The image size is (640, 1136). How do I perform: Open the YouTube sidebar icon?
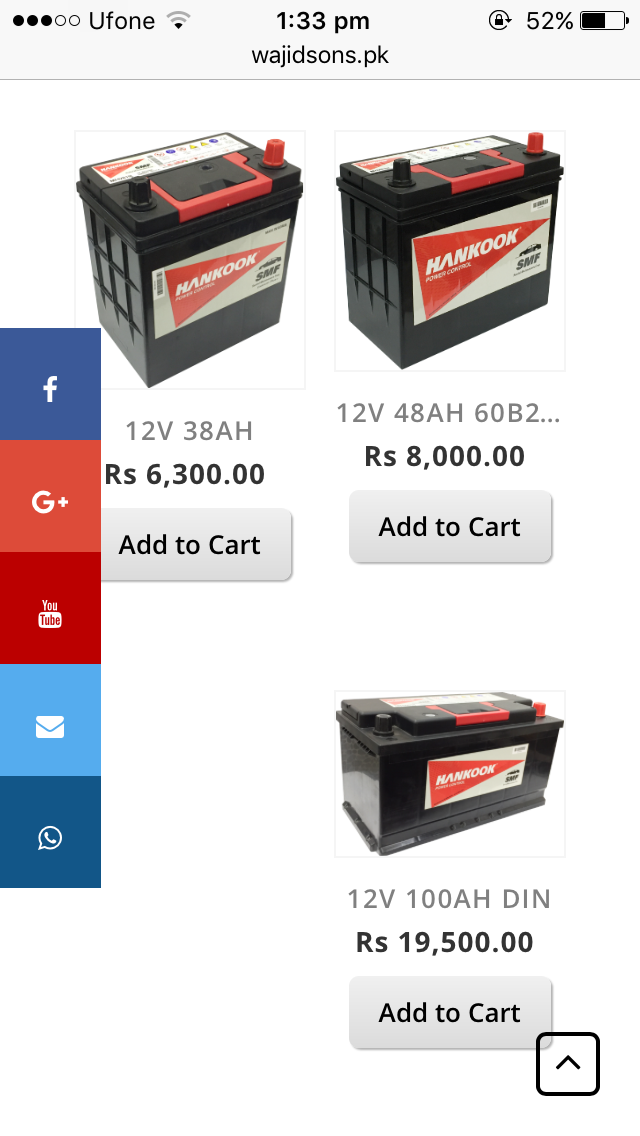point(50,608)
